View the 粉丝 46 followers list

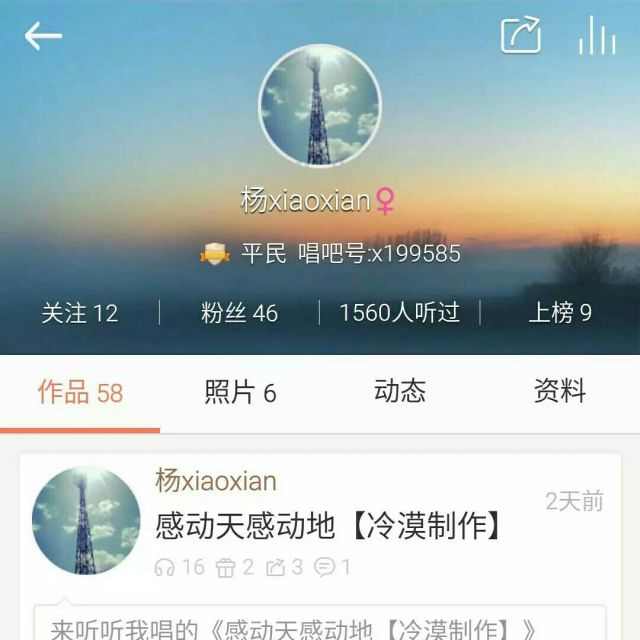[239, 313]
